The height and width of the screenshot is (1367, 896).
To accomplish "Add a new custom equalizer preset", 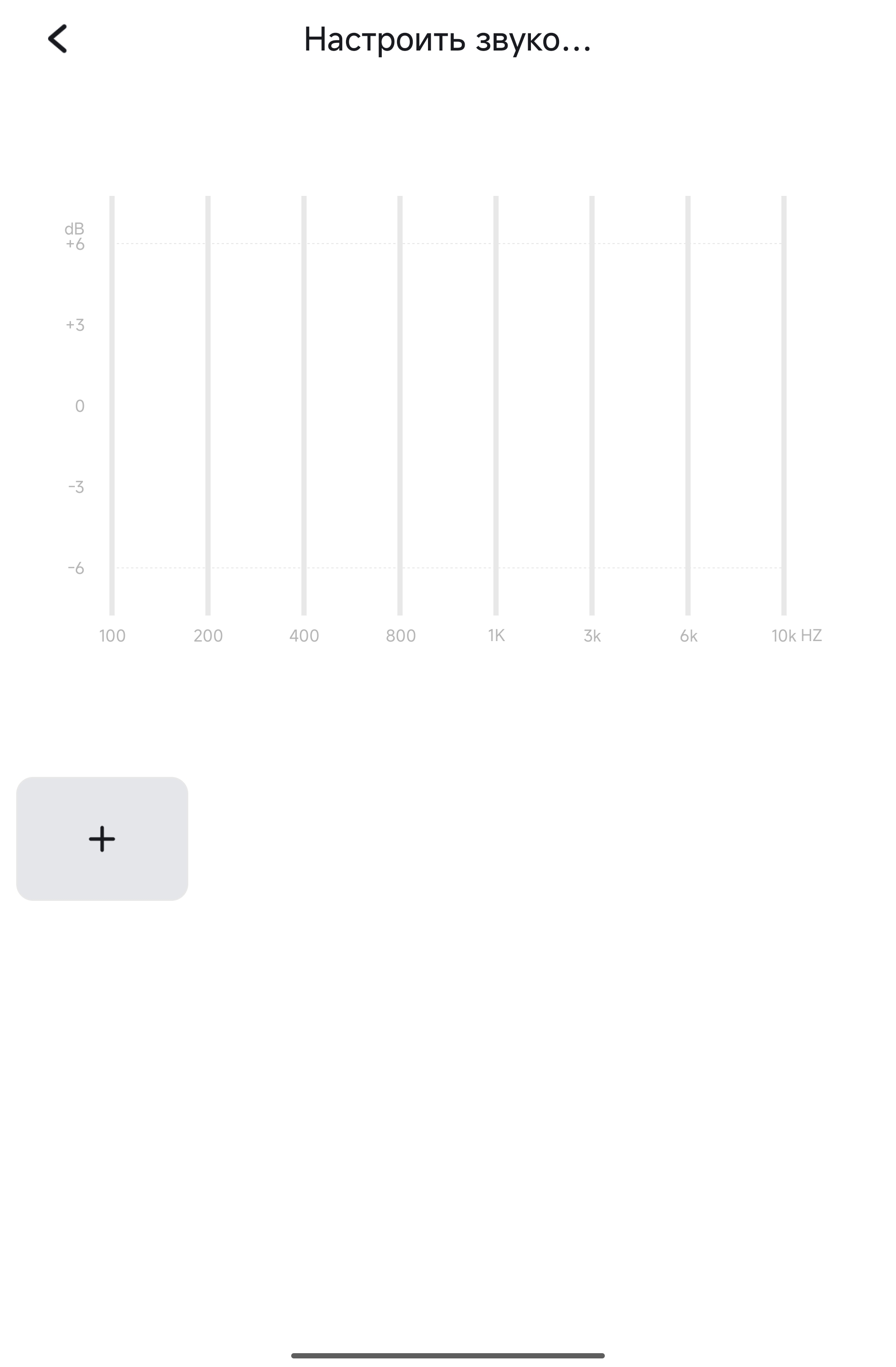I will click(x=102, y=838).
